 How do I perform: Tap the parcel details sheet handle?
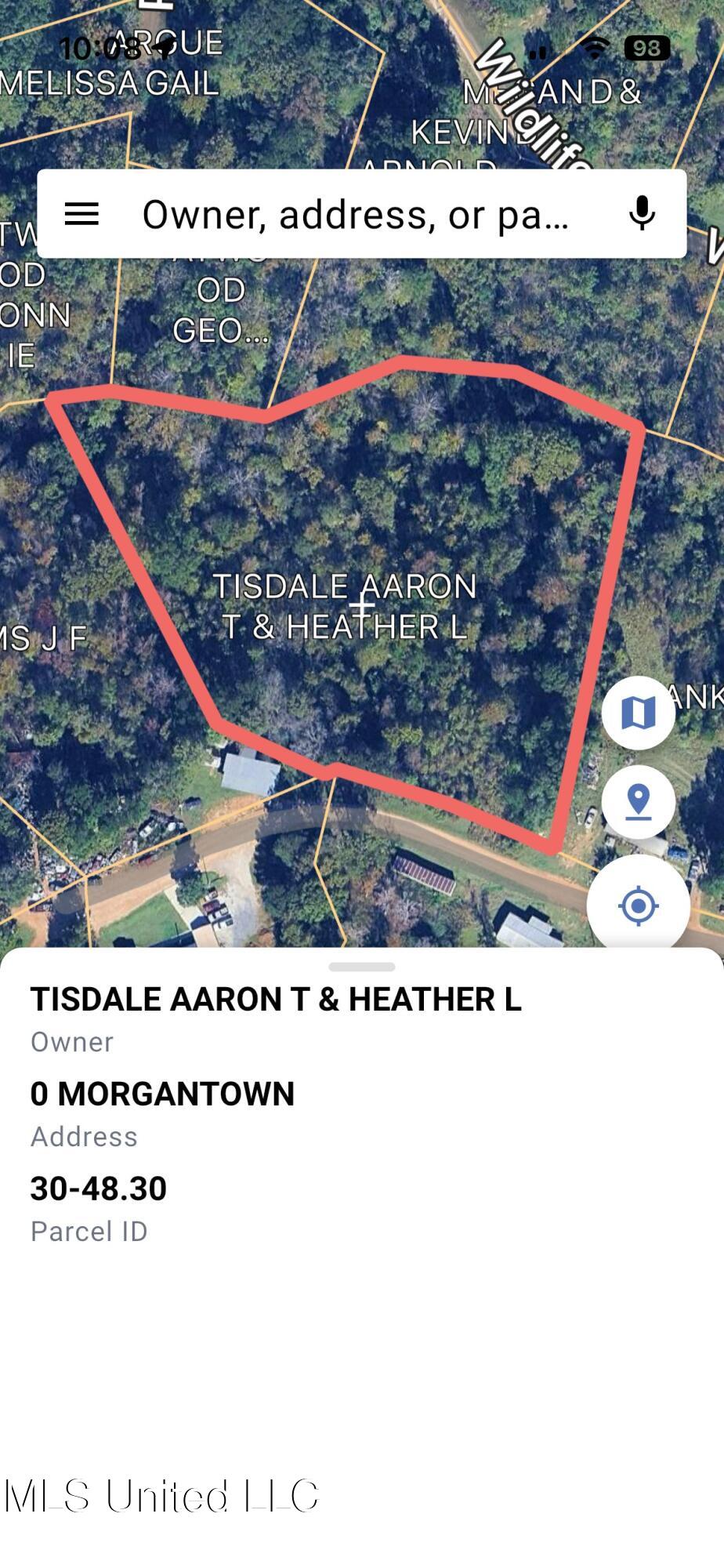pyautogui.click(x=362, y=967)
